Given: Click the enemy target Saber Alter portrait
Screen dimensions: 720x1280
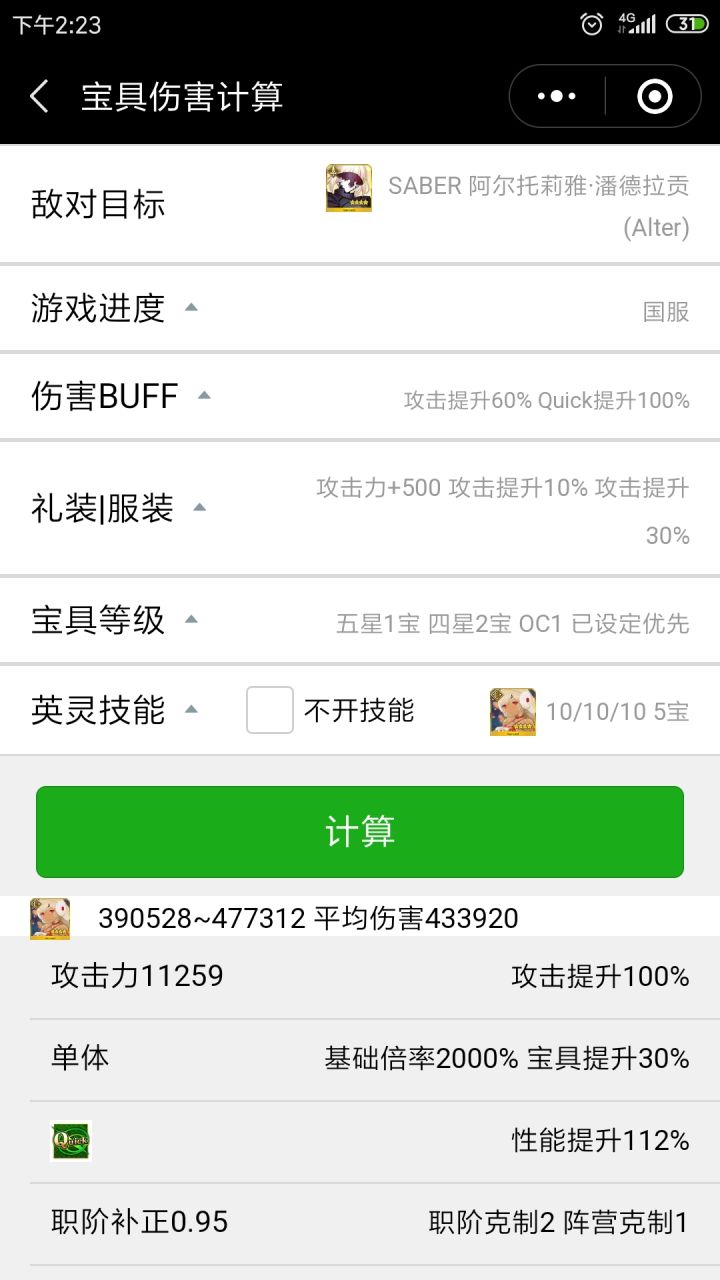Looking at the screenshot, I should pyautogui.click(x=348, y=187).
